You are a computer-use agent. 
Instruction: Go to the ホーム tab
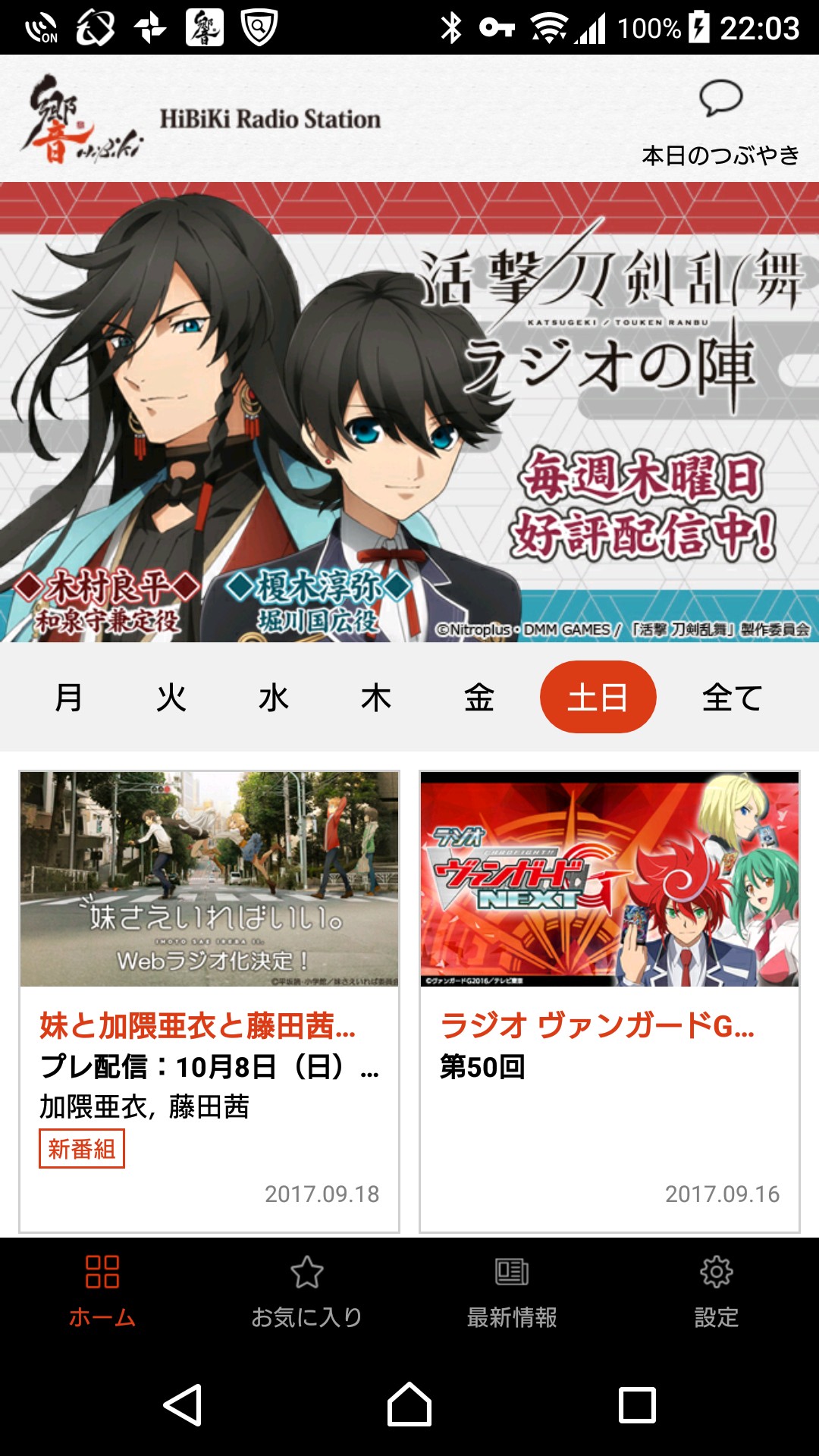pos(102,1292)
